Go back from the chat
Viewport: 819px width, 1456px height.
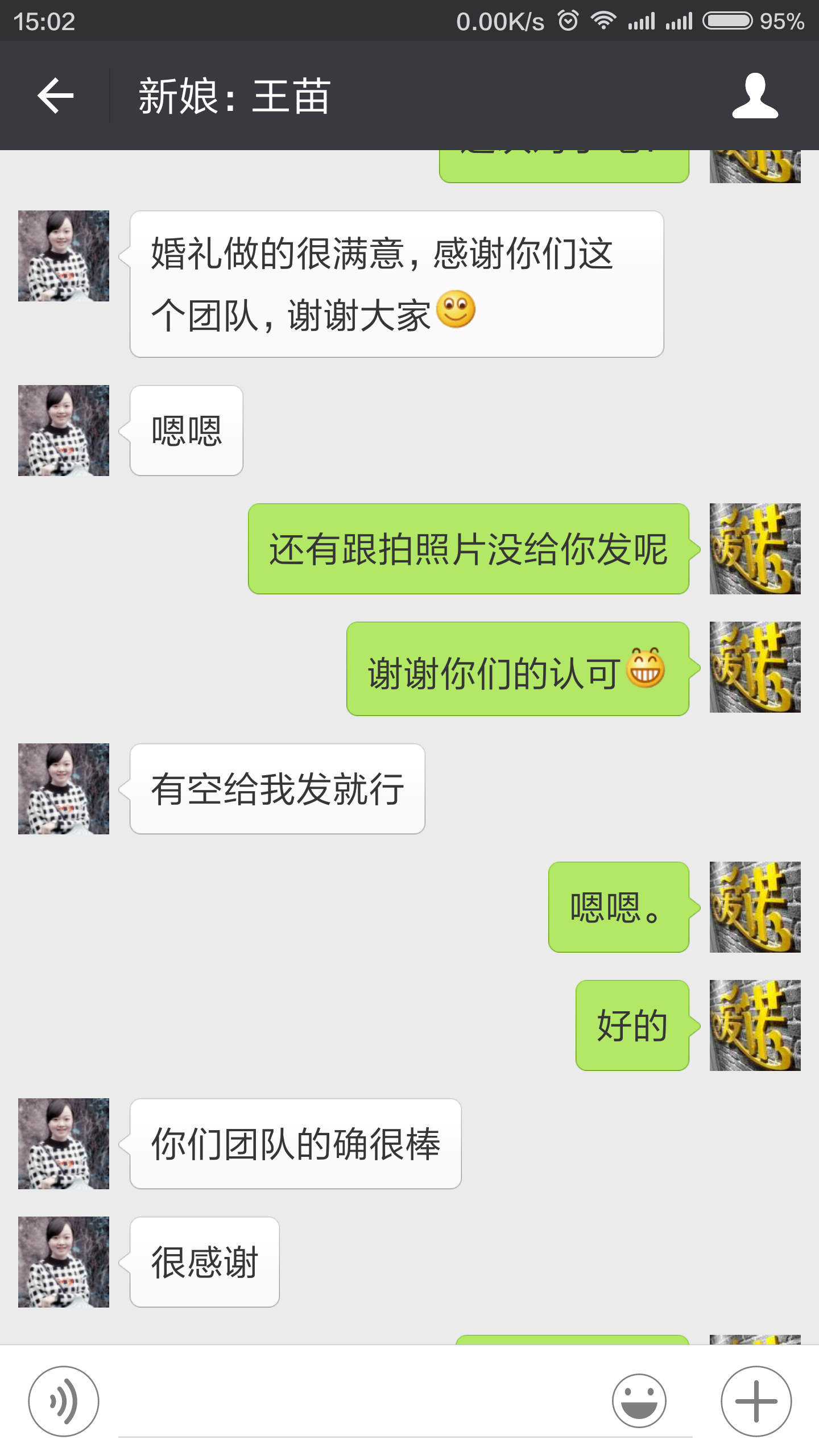point(55,96)
